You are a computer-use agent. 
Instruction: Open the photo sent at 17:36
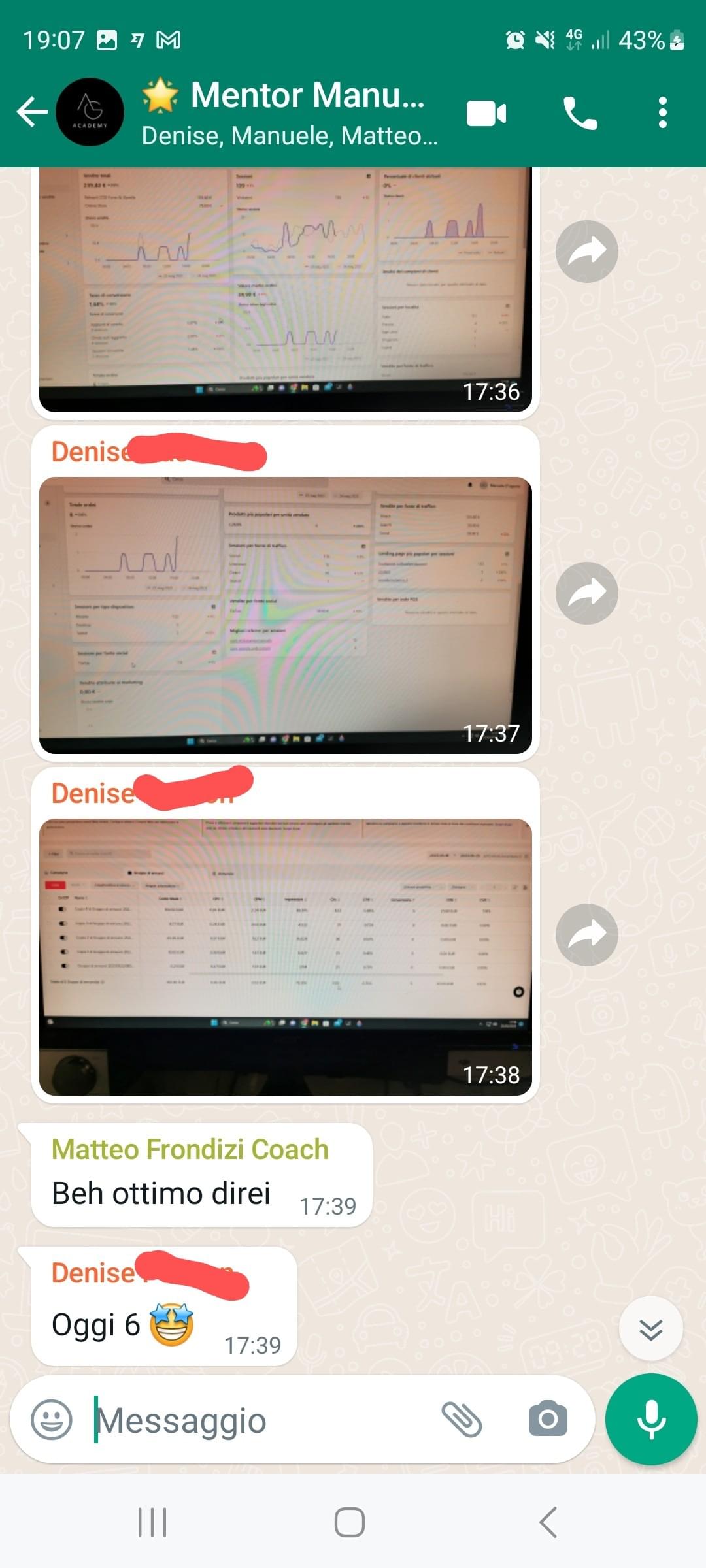286,289
